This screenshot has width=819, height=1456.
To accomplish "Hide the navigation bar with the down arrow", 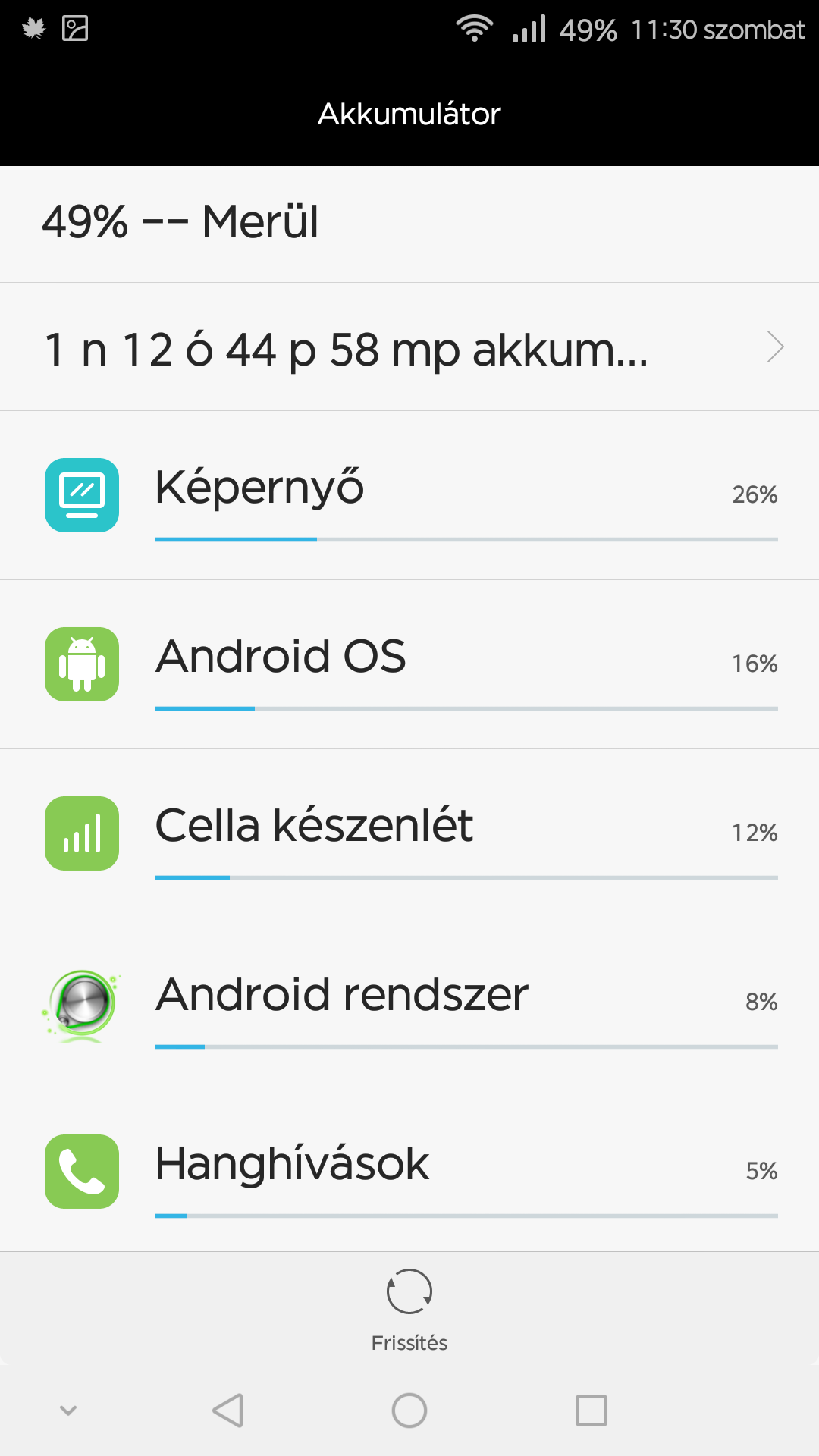I will pos(68,1410).
